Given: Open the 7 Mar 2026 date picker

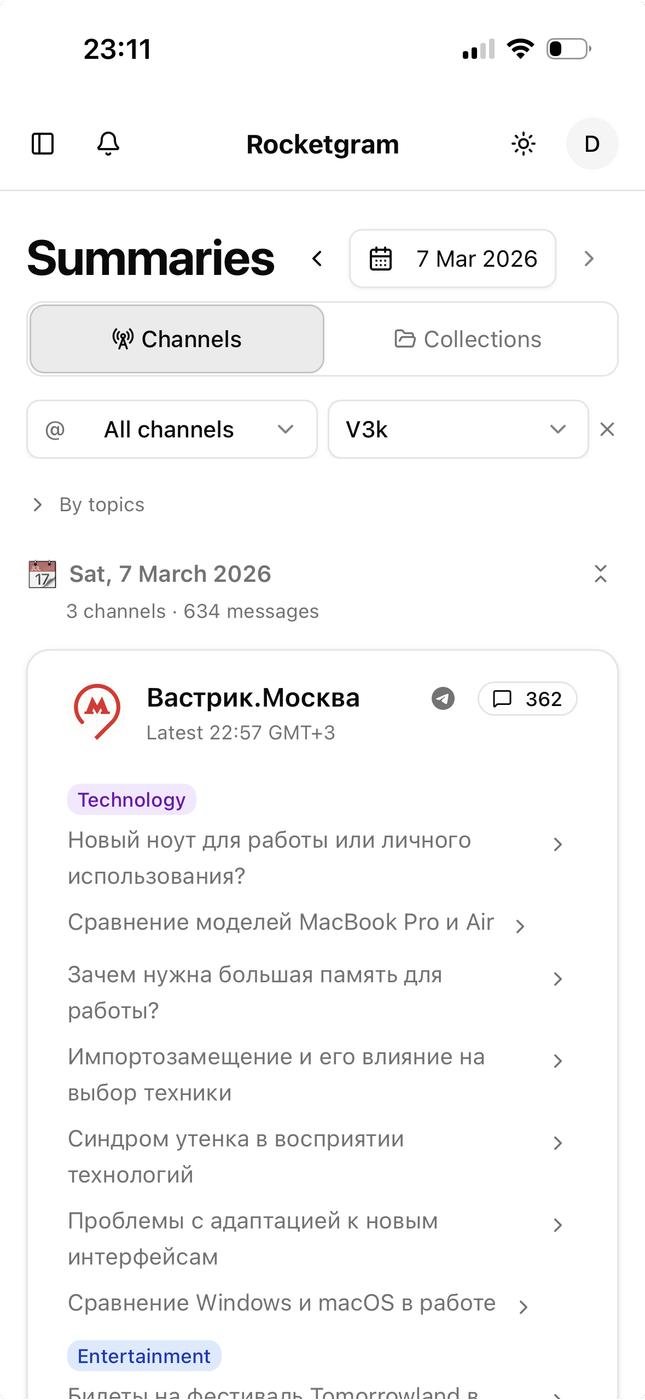Looking at the screenshot, I should pyautogui.click(x=453, y=259).
